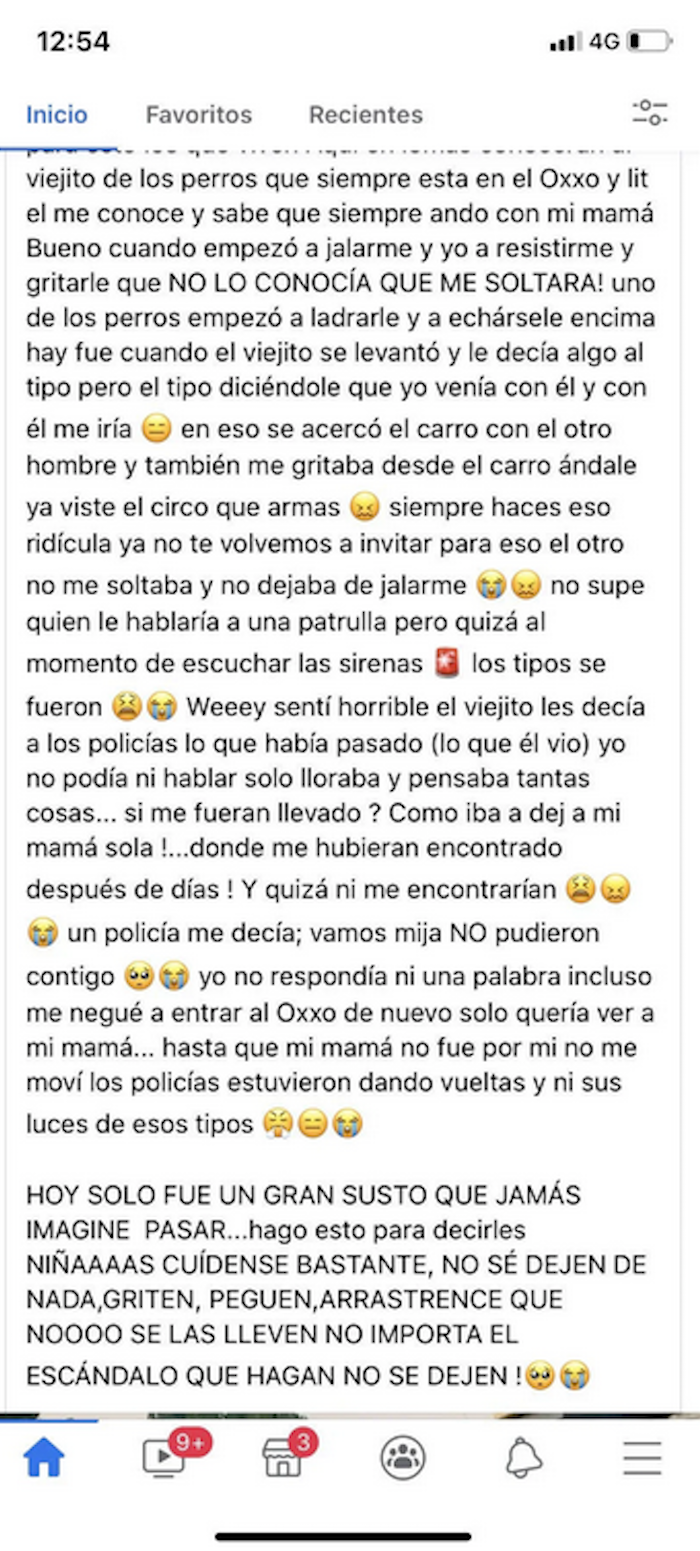Open the feed filter settings icon

pyautogui.click(x=650, y=113)
